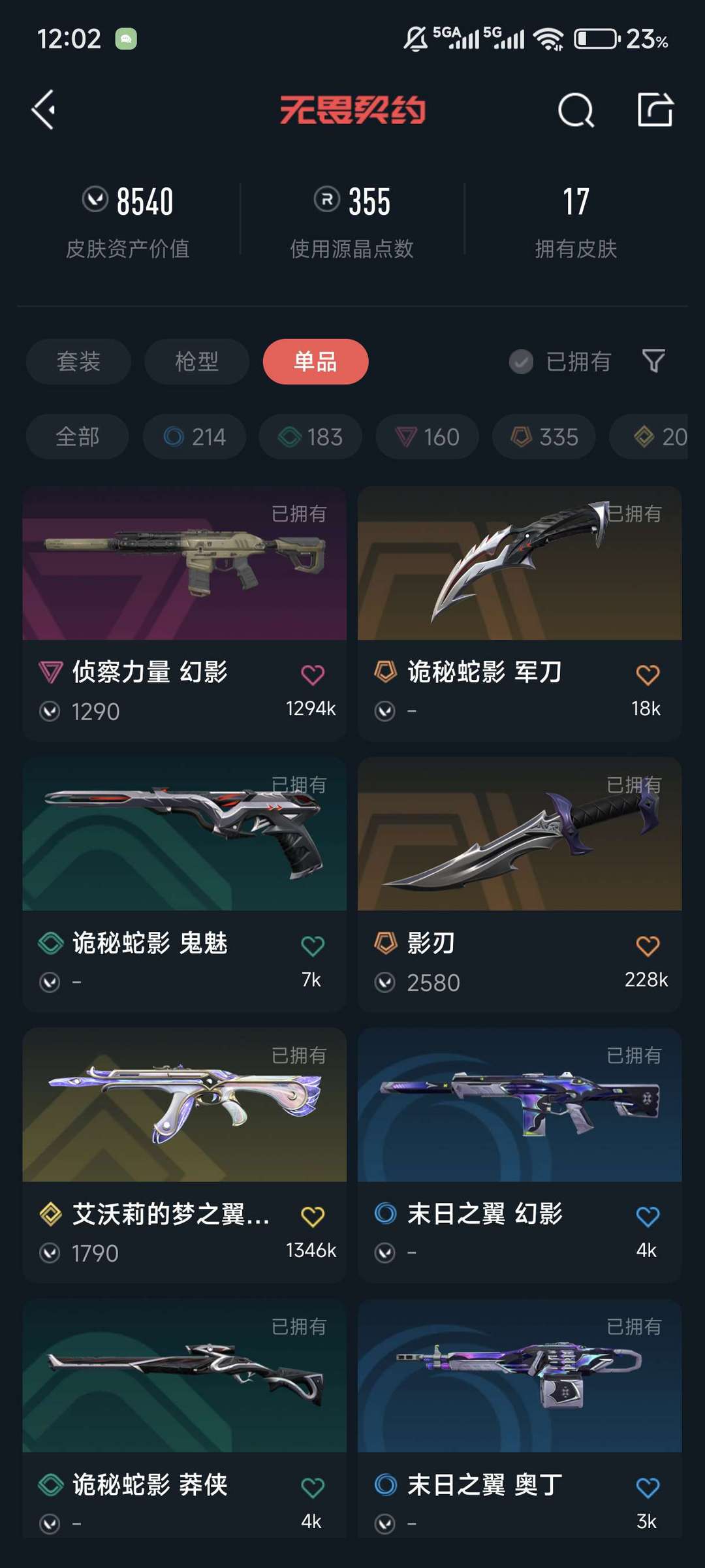Switch to the 套装 tab
Viewport: 705px width, 1568px height.
tap(78, 361)
